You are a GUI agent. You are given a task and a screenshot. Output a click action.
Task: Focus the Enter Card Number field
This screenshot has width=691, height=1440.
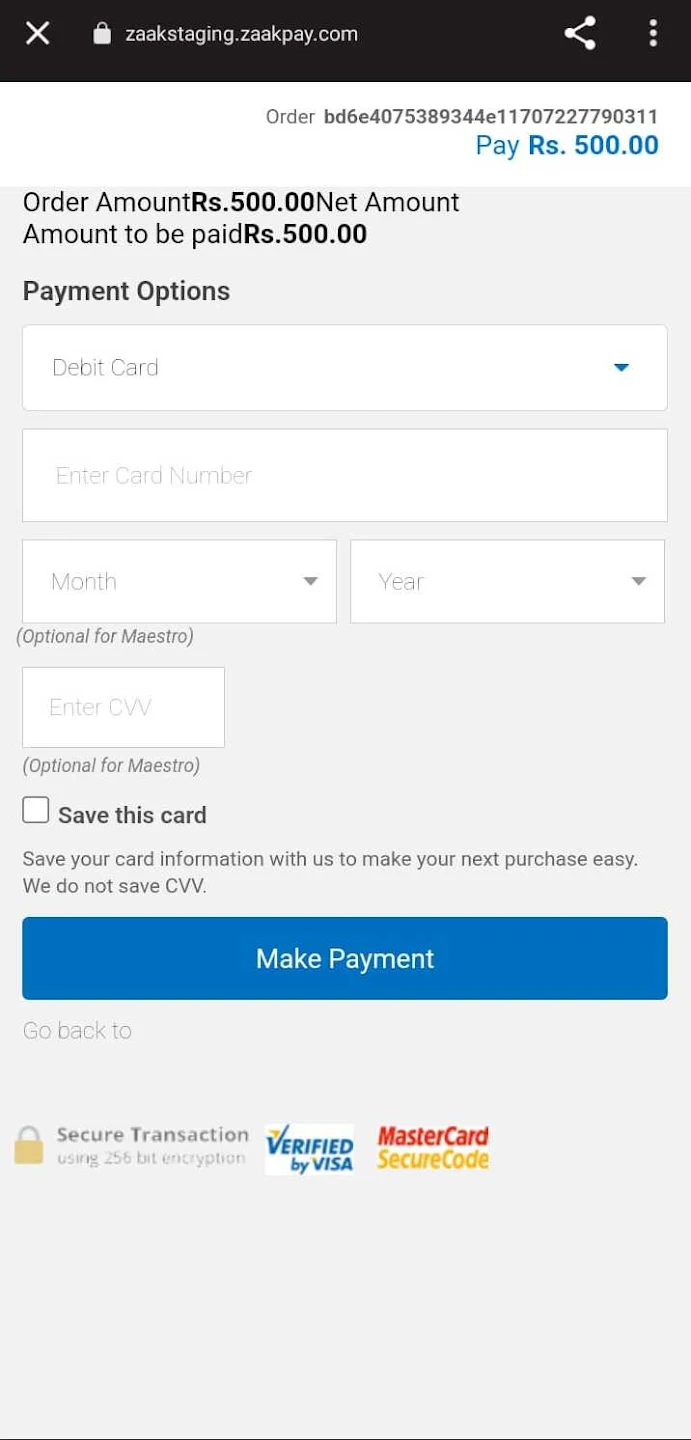[x=344, y=475]
